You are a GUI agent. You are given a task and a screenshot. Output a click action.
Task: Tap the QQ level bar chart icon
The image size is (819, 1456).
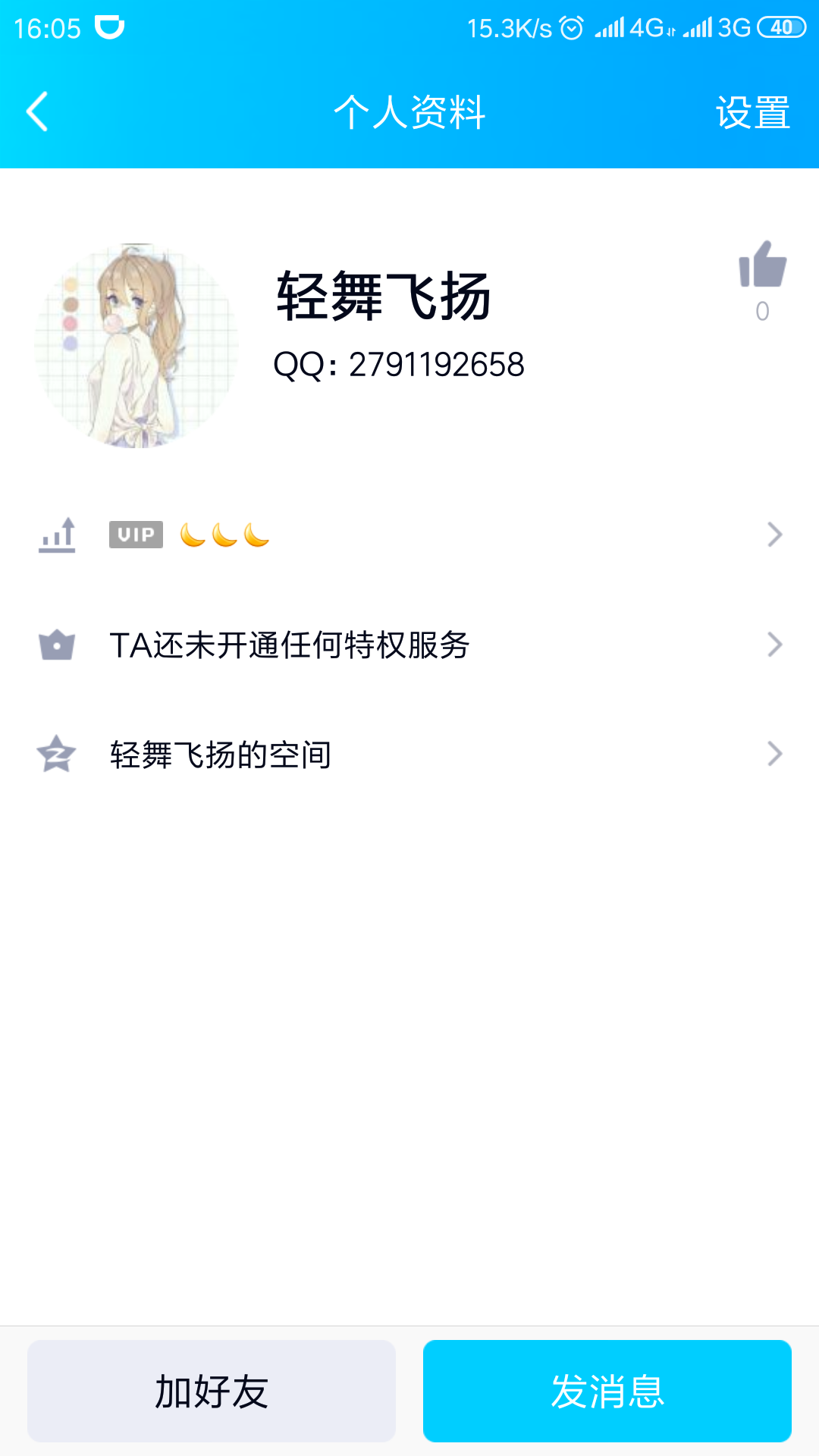pos(57,535)
